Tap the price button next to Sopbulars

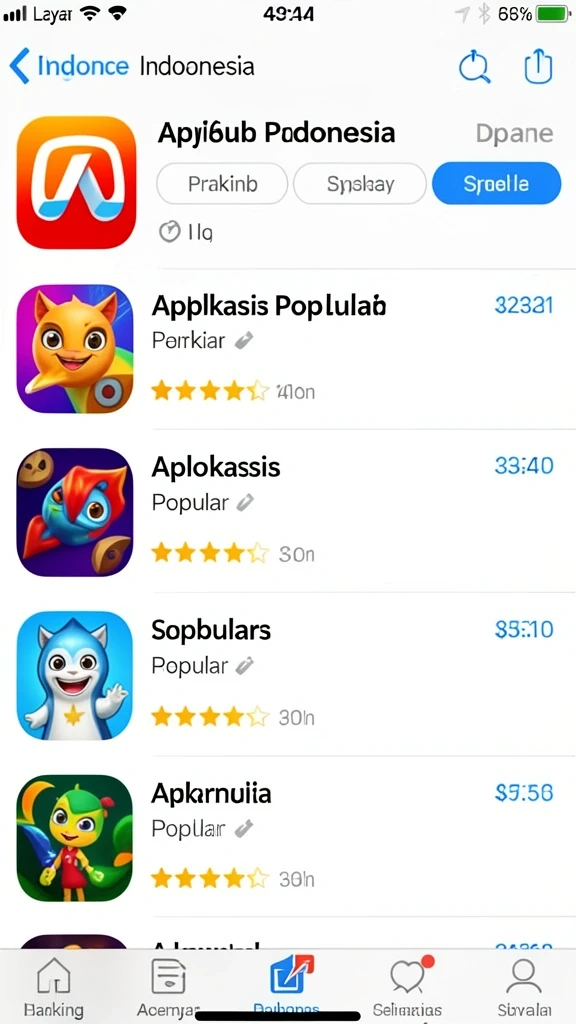click(524, 630)
